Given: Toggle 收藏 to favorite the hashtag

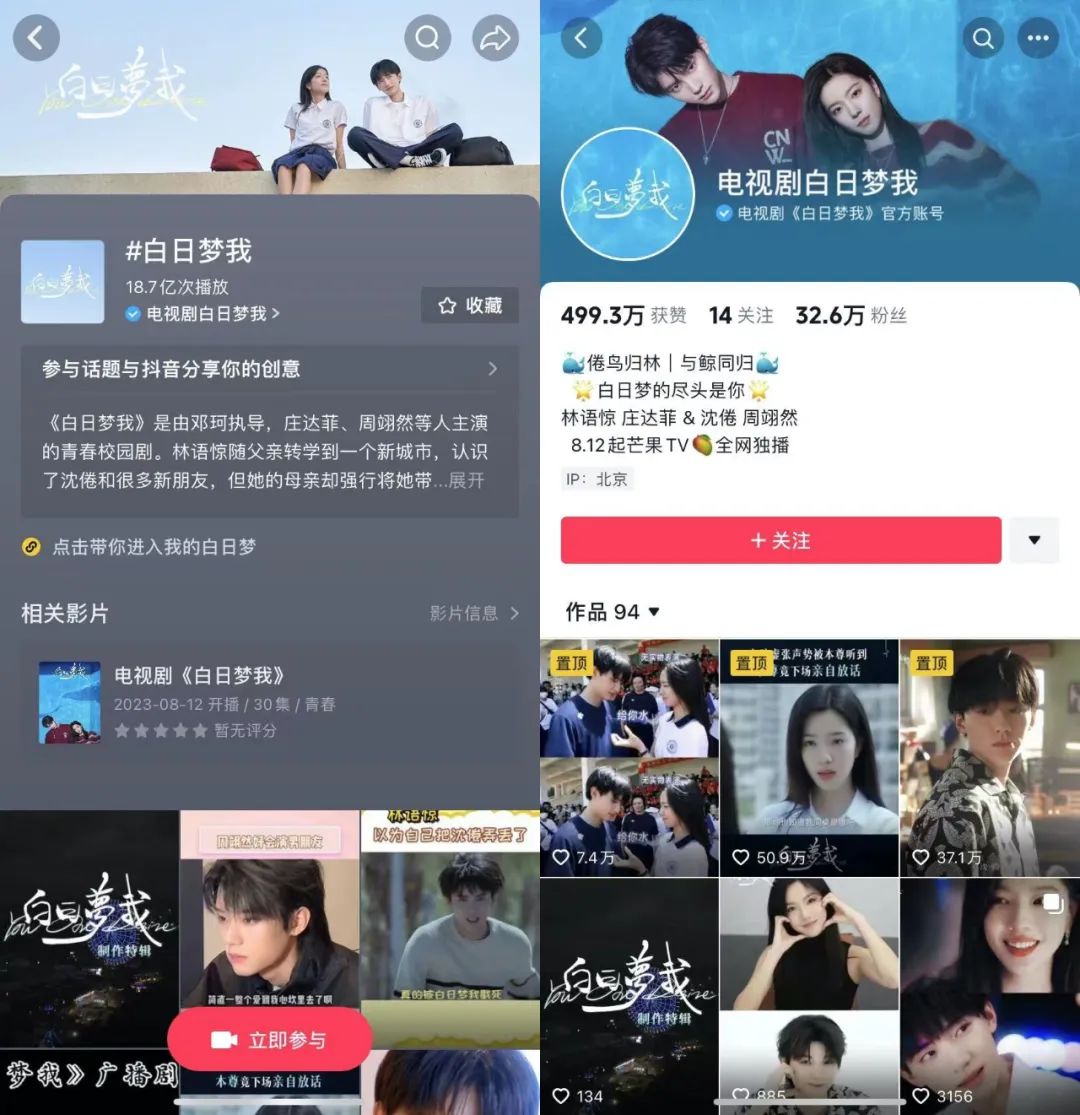Looking at the screenshot, I should point(470,306).
